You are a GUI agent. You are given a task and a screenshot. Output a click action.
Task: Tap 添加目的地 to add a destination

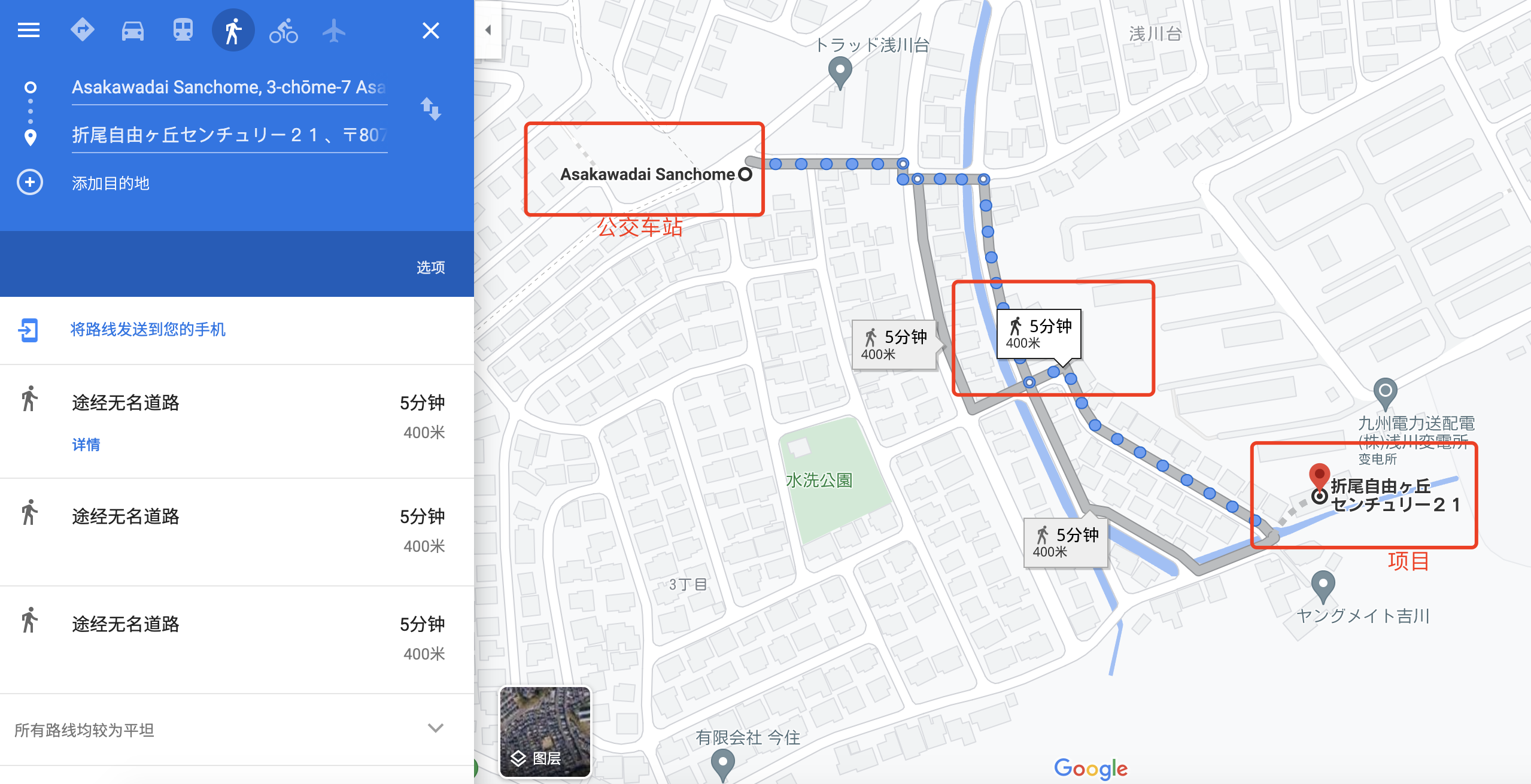(110, 183)
